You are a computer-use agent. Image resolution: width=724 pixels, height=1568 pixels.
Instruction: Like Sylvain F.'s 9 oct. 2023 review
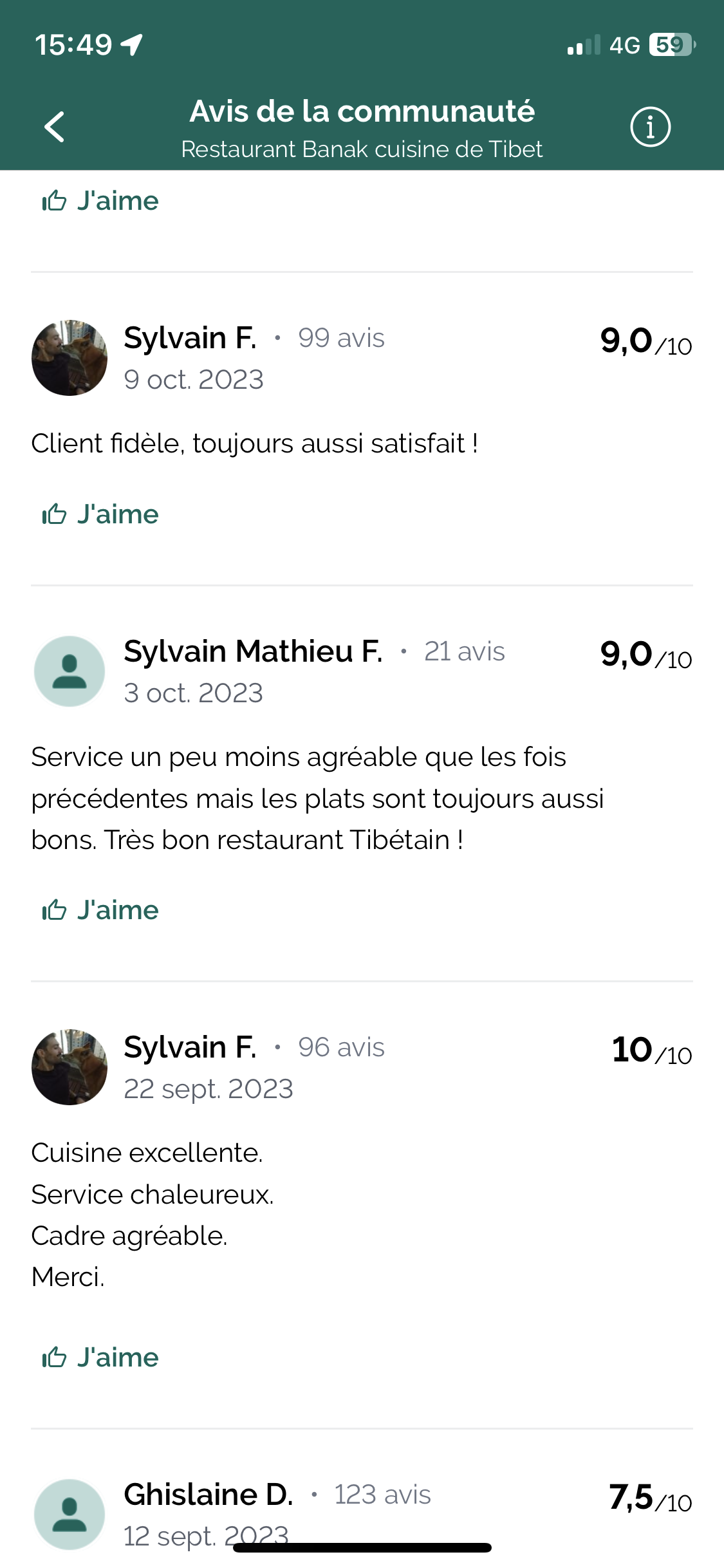coord(100,514)
